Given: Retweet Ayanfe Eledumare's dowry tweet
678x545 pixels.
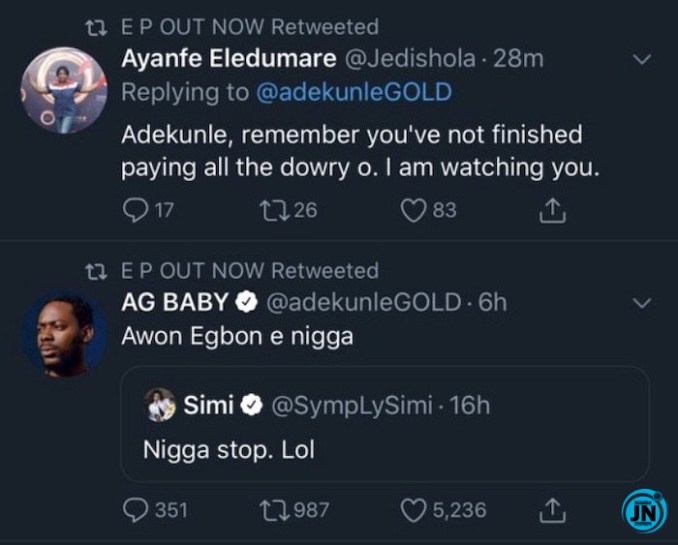Looking at the screenshot, I should [x=272, y=211].
